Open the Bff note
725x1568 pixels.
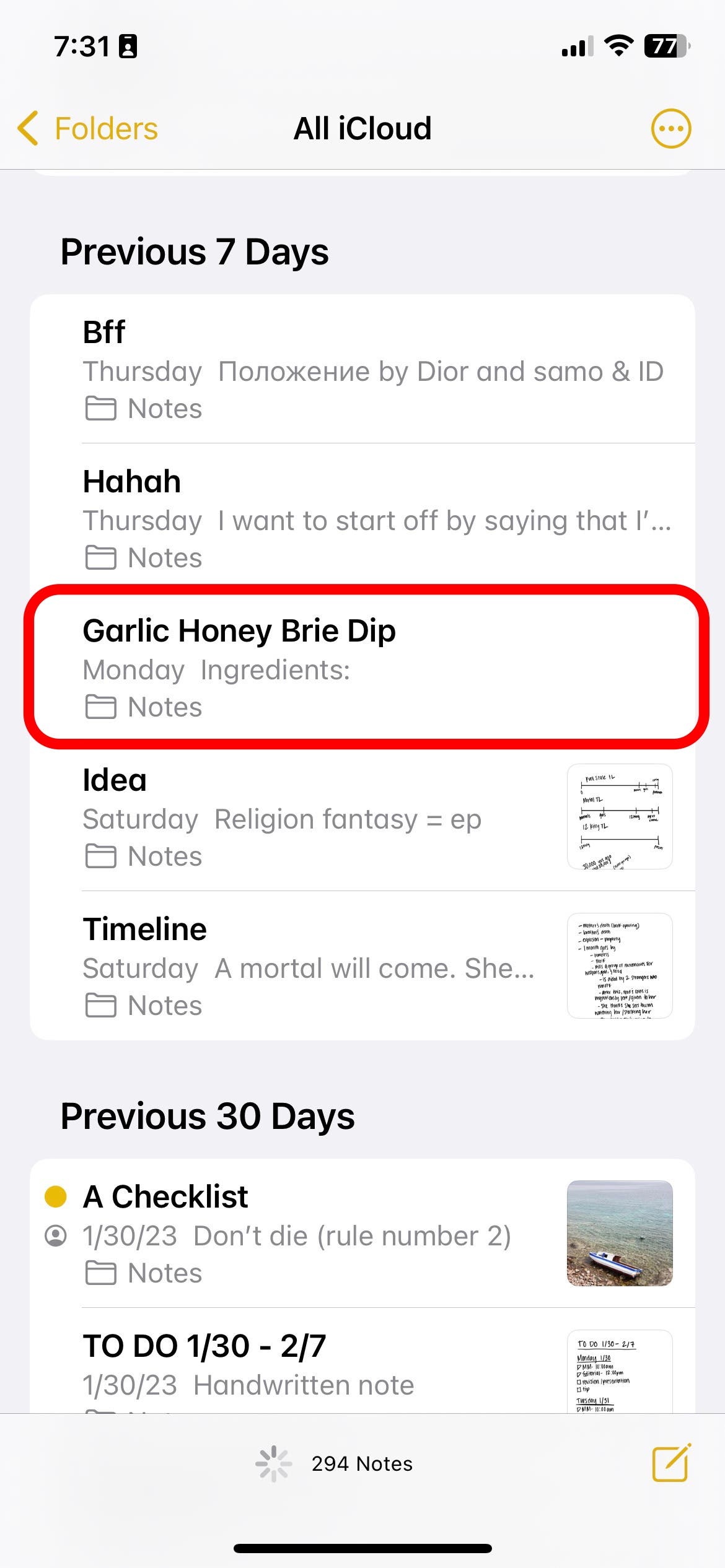362,369
